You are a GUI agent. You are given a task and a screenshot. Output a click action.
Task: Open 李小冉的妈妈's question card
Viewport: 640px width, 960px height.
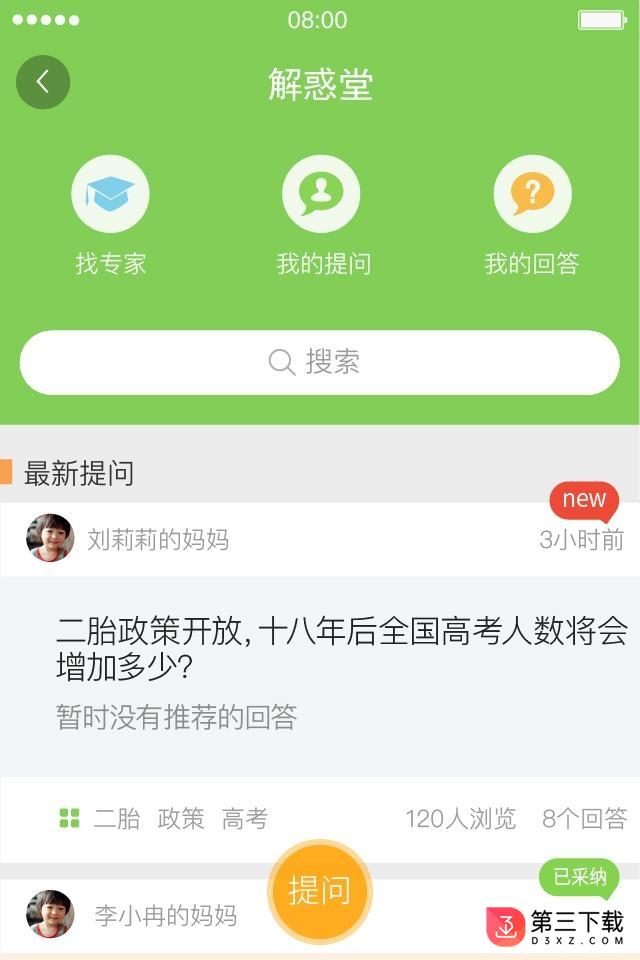[165, 915]
